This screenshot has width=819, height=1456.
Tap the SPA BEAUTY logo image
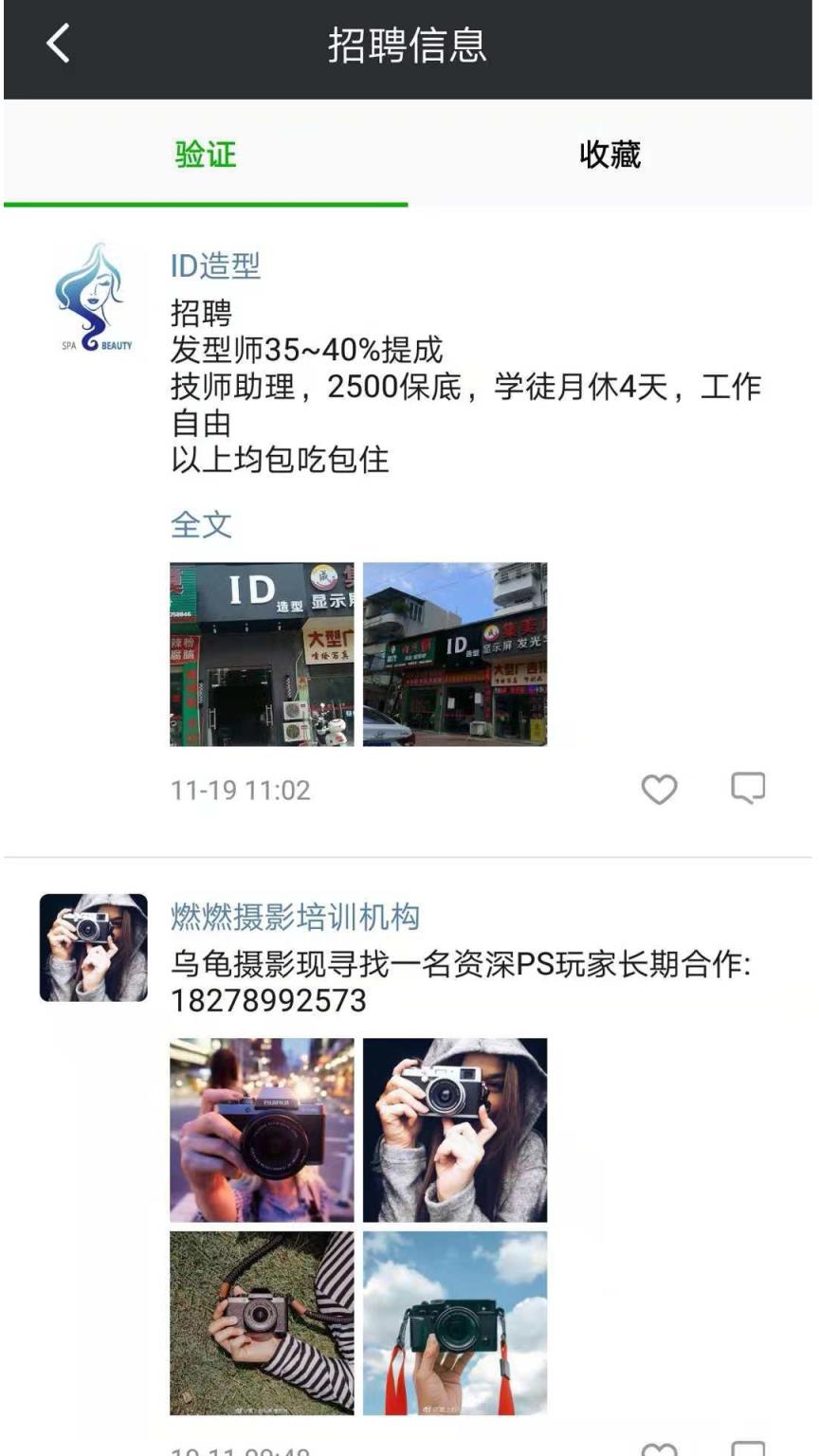point(95,299)
